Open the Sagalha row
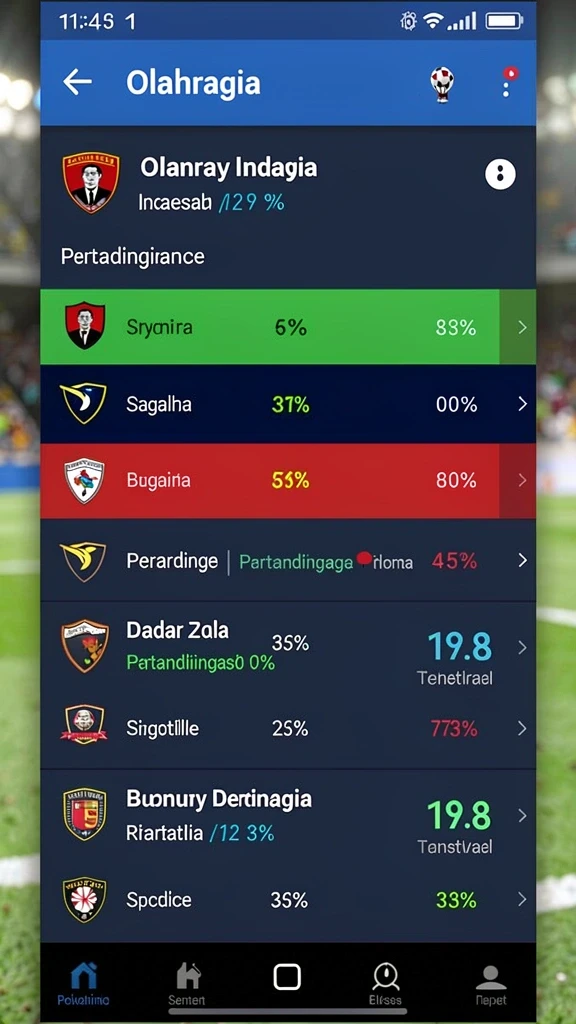This screenshot has height=1024, width=576. (x=288, y=404)
